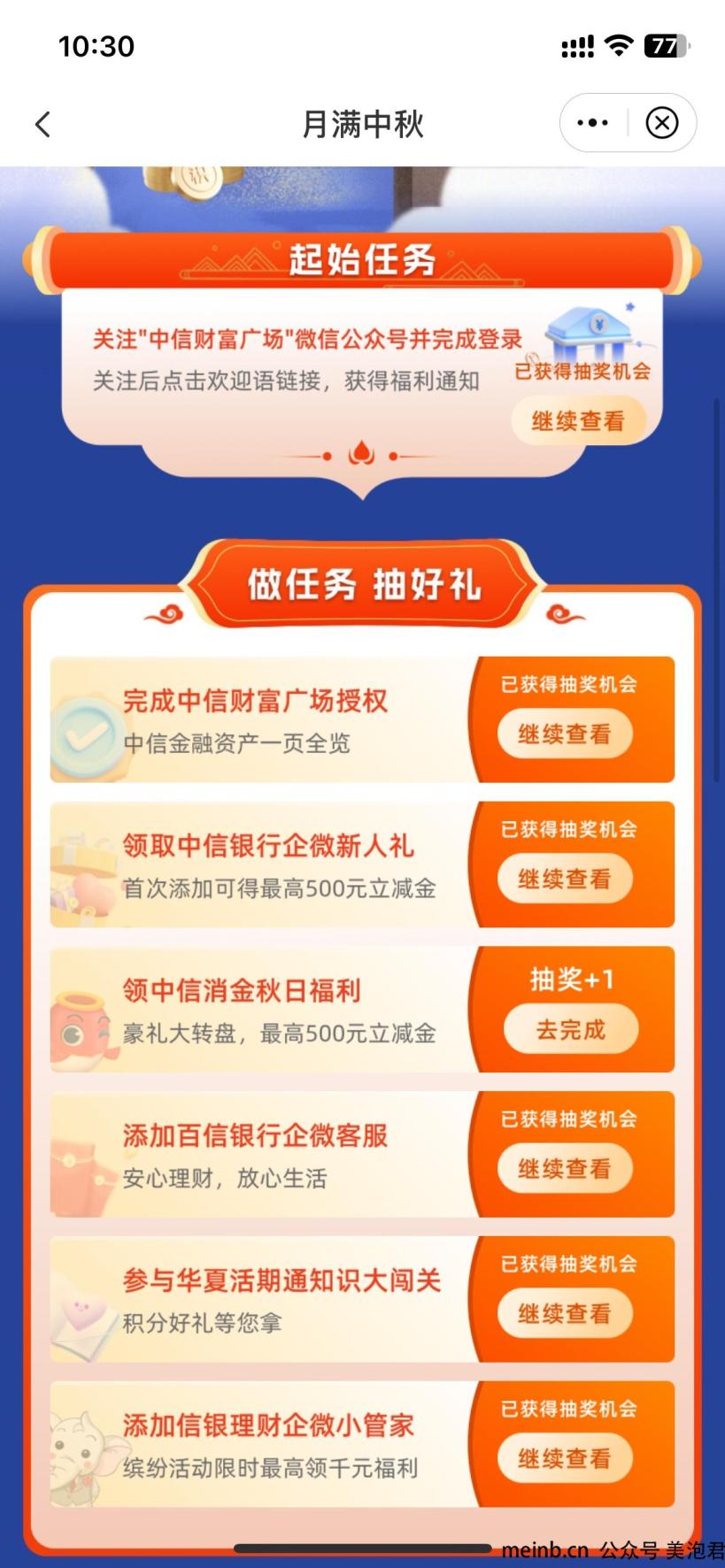This screenshot has width=725, height=1568.
Task: Tap 继续查看 under the 中信财富广场 follow task
Action: pyautogui.click(x=578, y=421)
